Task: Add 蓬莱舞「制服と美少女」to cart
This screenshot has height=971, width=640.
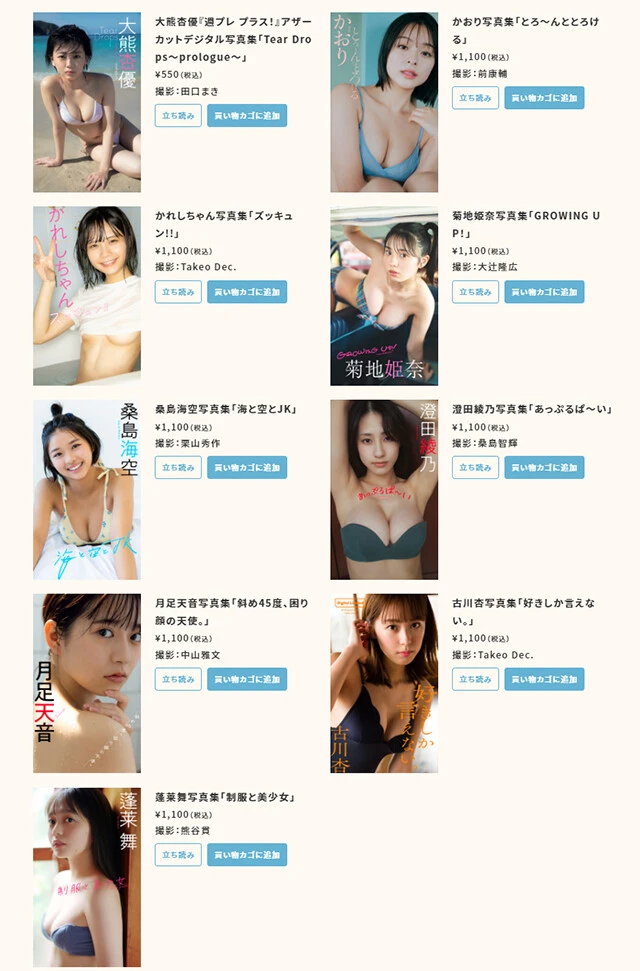Action: coord(247,854)
